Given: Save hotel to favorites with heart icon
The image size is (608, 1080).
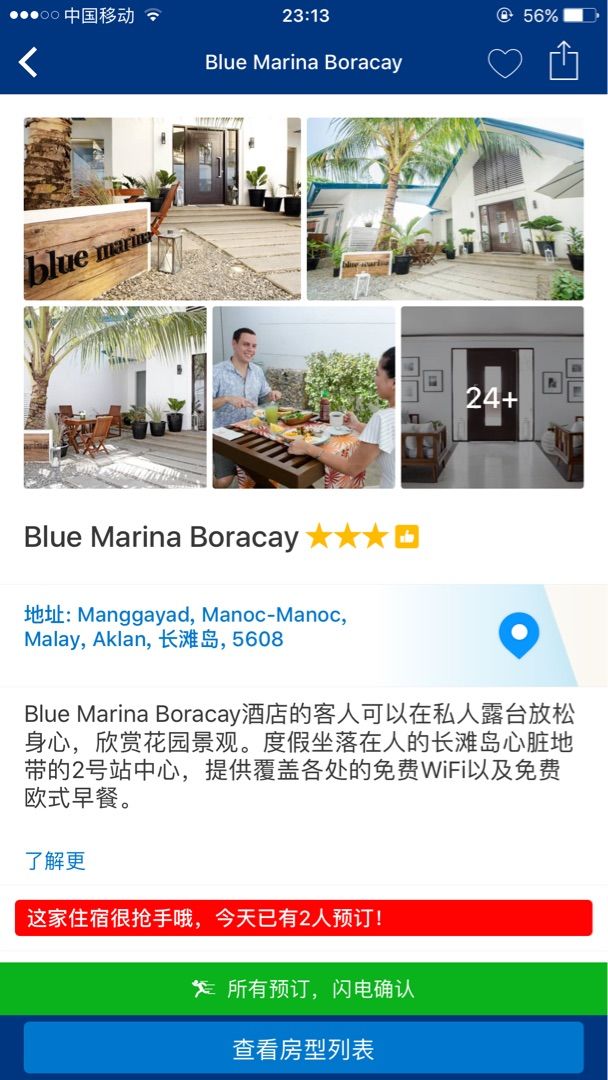Looking at the screenshot, I should tap(504, 63).
